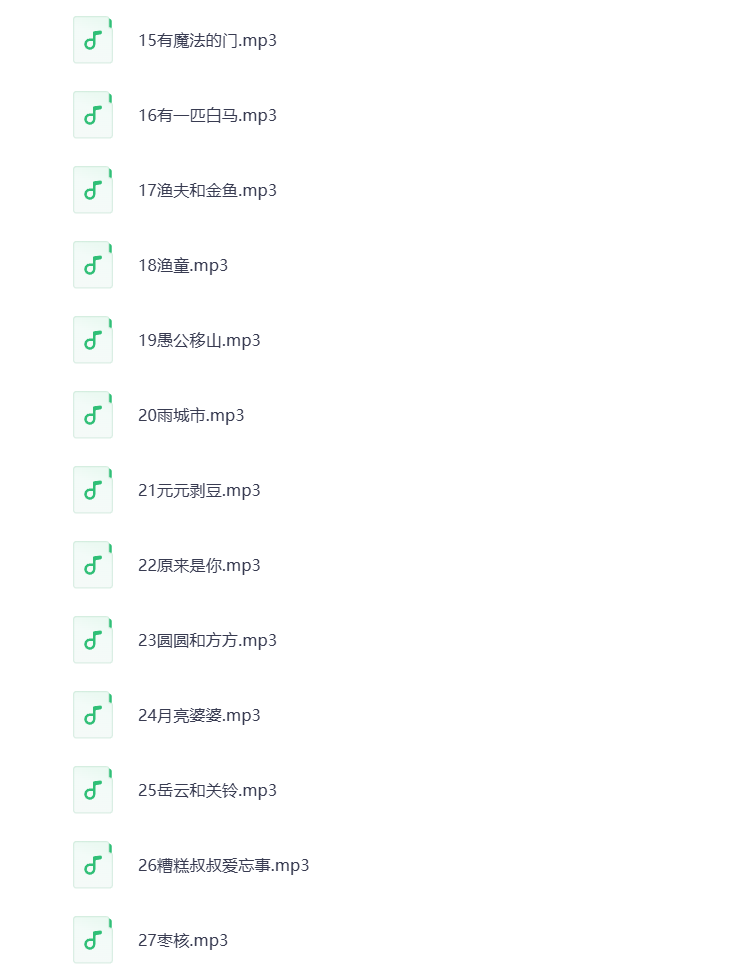Viewport: 743px width, 977px height.
Task: Select the icon for 26糟糕叔叔爱忘事.mp3
Action: (x=92, y=864)
